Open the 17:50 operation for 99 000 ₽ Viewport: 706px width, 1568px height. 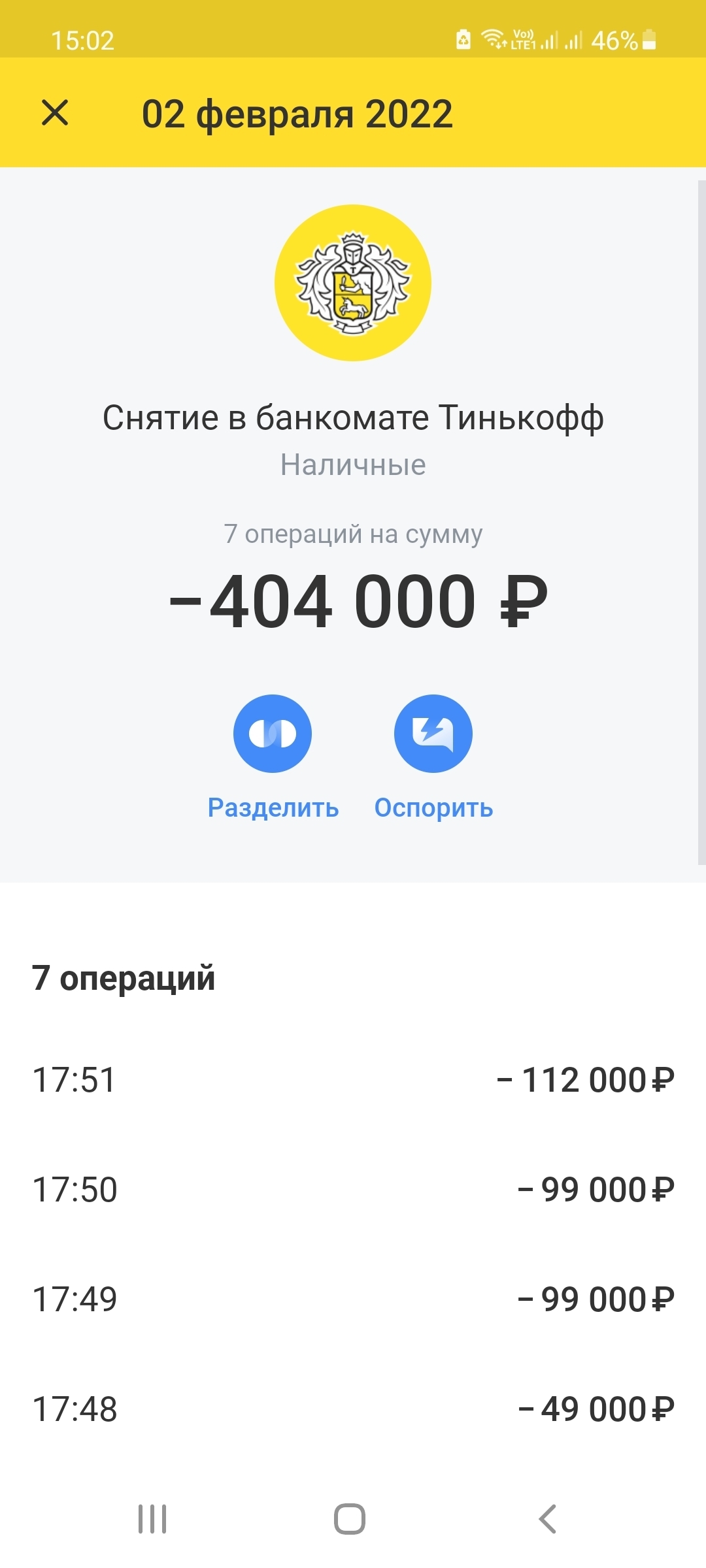(x=353, y=1189)
